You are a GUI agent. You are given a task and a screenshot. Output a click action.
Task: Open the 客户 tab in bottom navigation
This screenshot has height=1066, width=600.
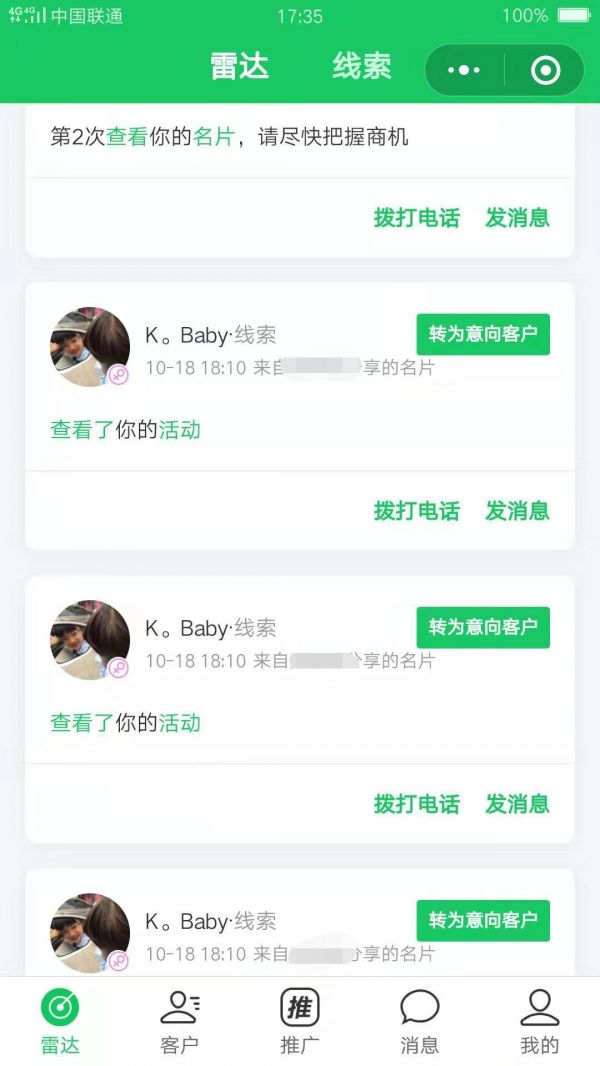tap(179, 1022)
